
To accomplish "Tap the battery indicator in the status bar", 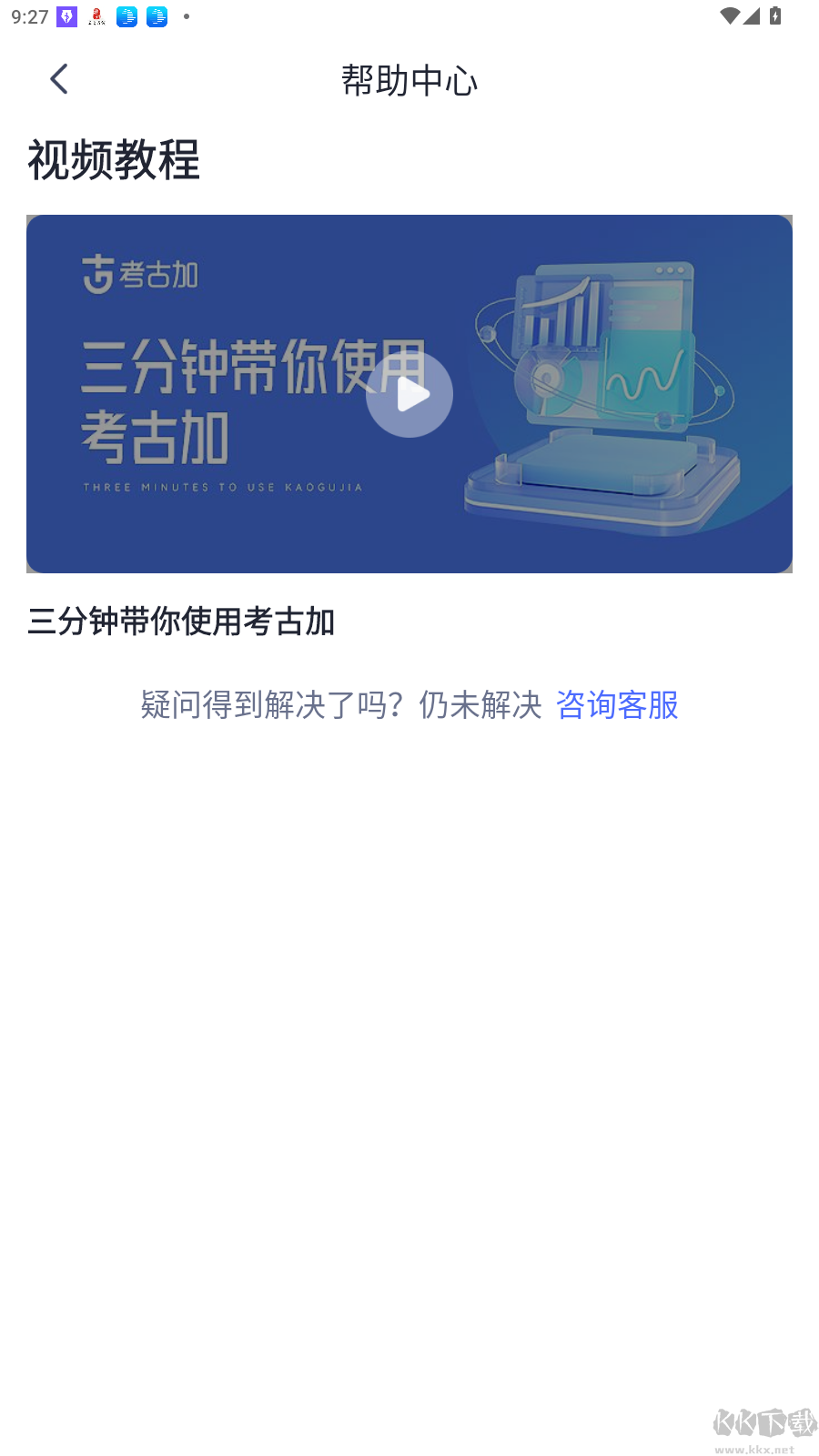I will click(x=774, y=15).
